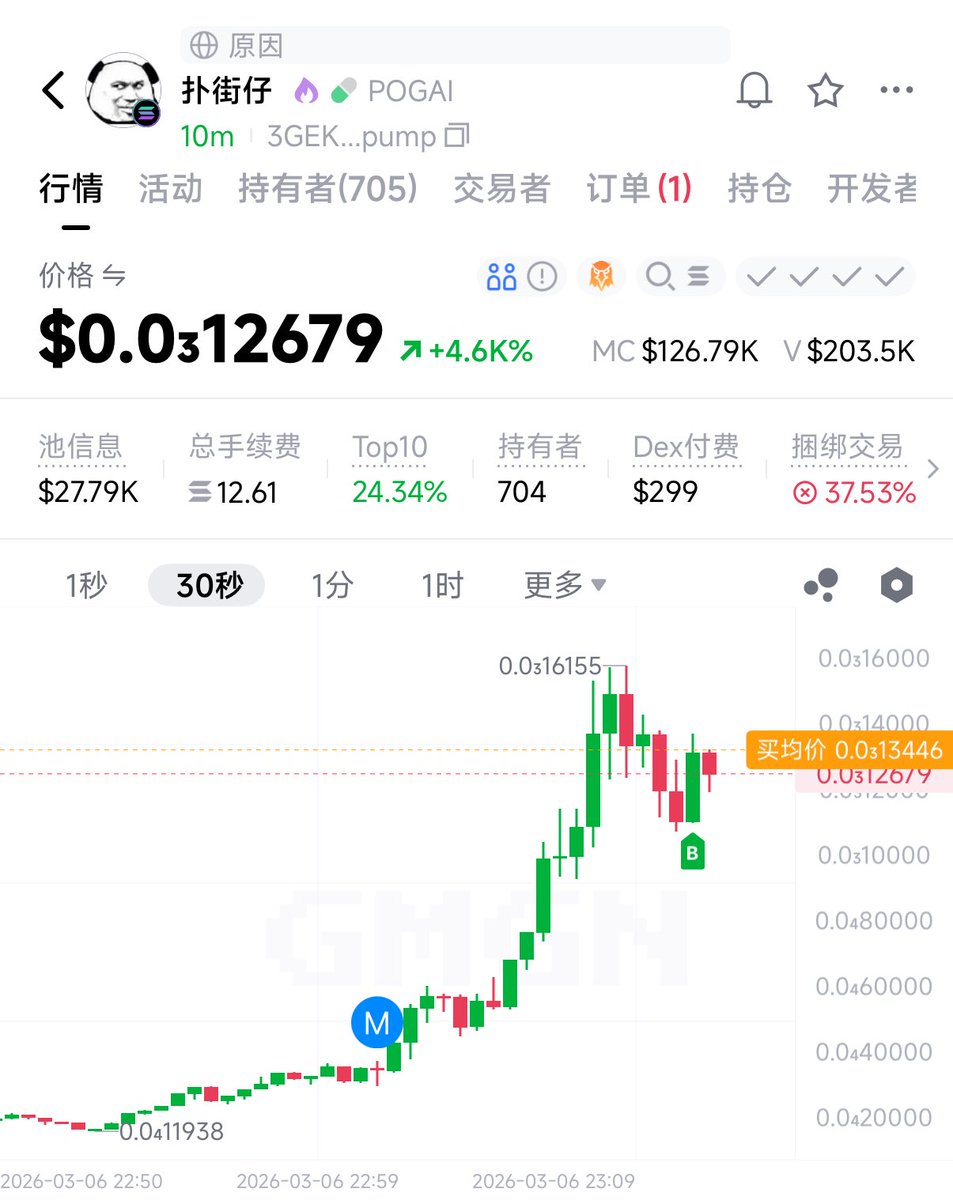Toggle the price swap next to 价格
Screen dimensions: 953x1200
click(x=115, y=277)
